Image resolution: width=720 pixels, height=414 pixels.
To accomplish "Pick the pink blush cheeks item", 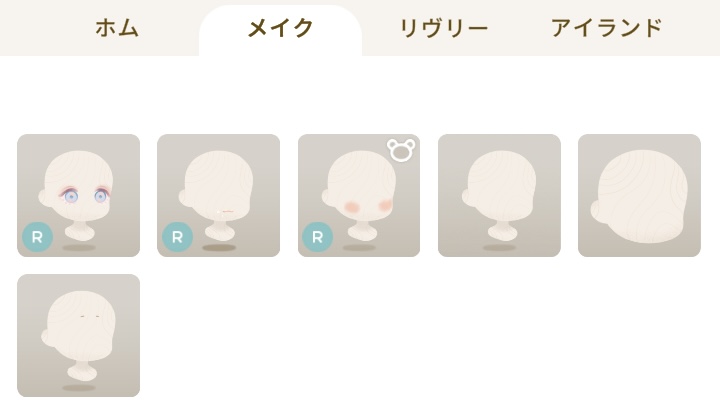I will tap(359, 196).
